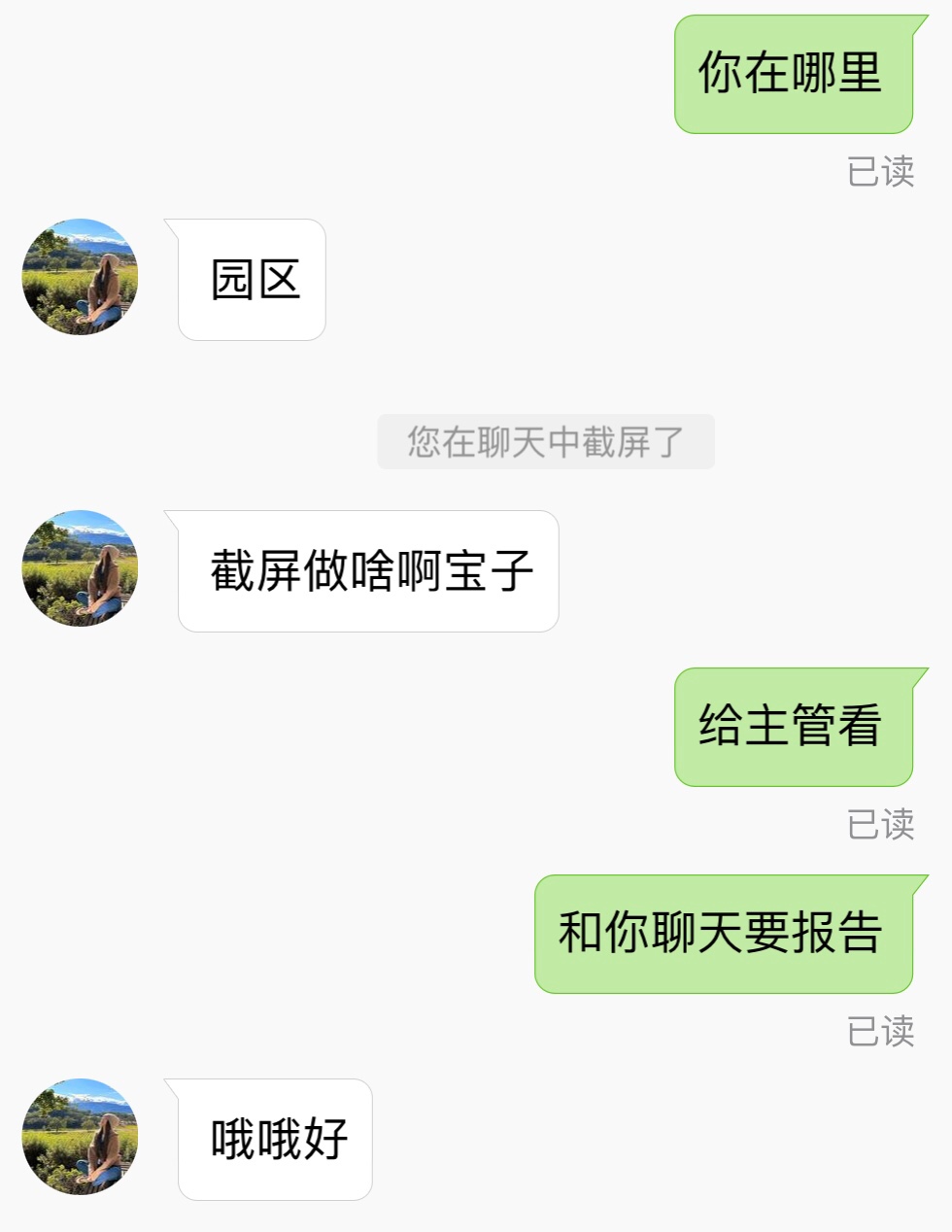Open the contact's profile via top avatar
Viewport: 952px width, 1232px height.
(x=79, y=279)
